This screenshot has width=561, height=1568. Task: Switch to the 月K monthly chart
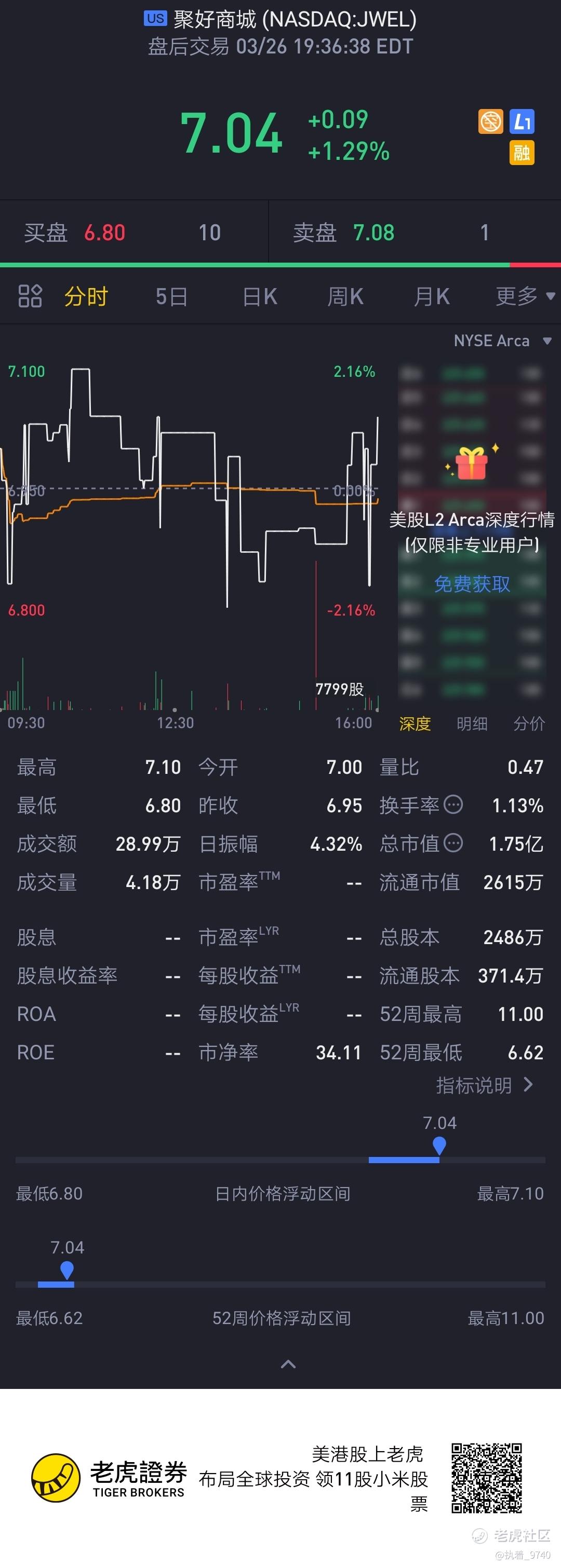[x=431, y=297]
